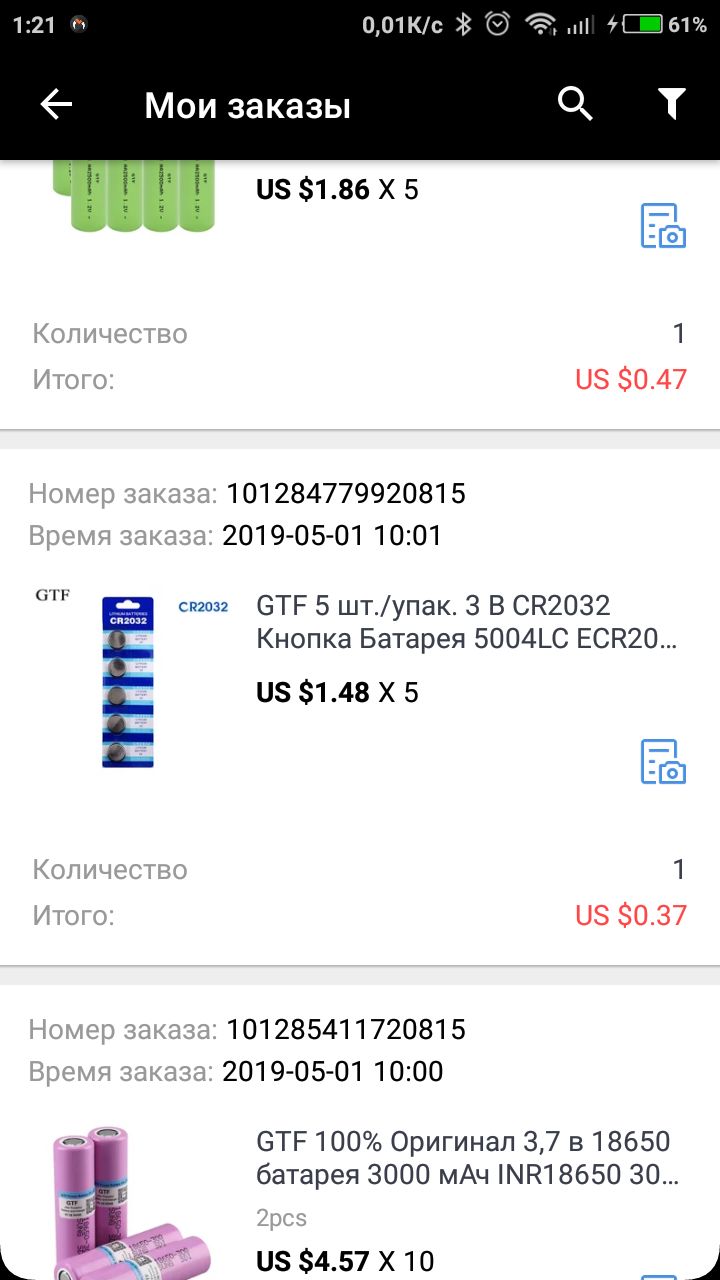Image resolution: width=720 pixels, height=1280 pixels.
Task: Open search in my orders
Action: coord(575,104)
